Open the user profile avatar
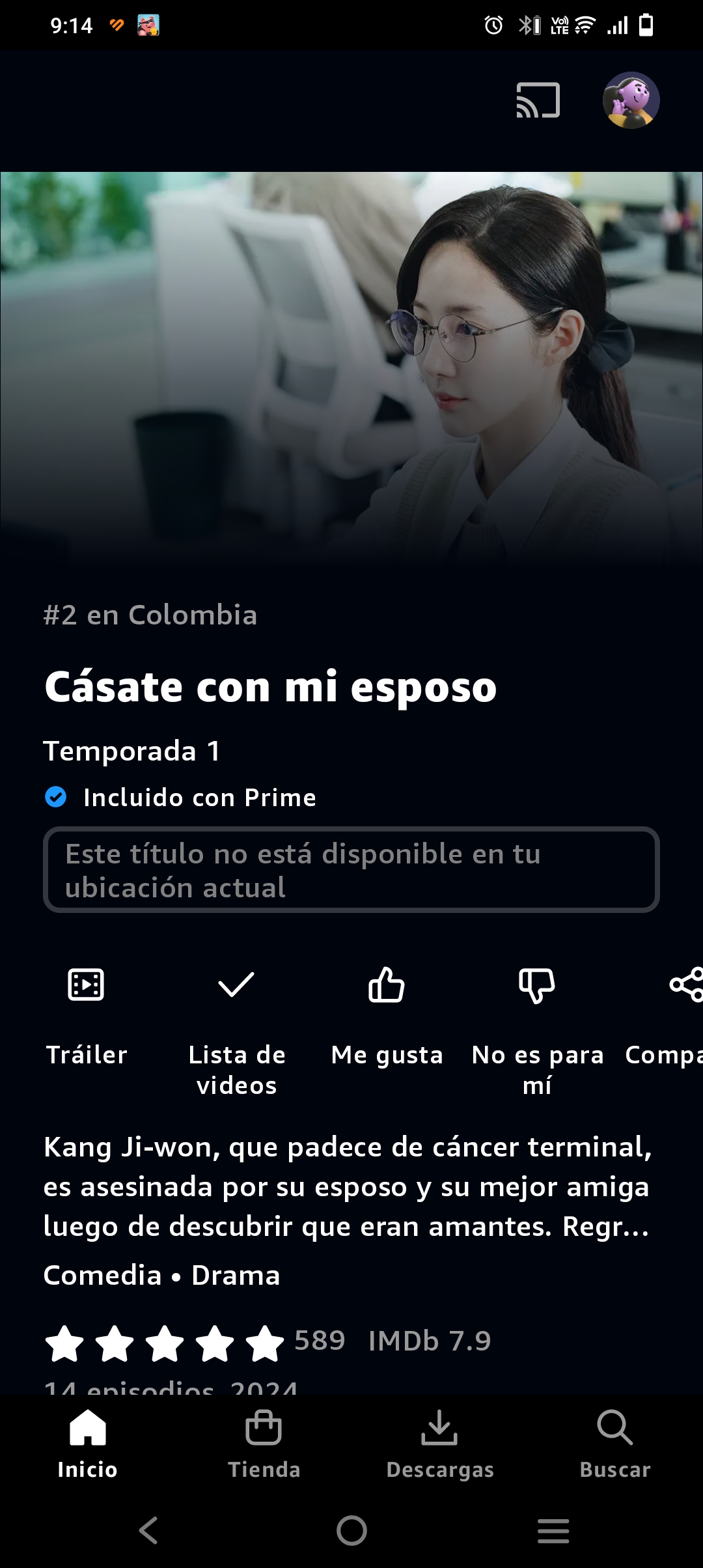 [631, 100]
